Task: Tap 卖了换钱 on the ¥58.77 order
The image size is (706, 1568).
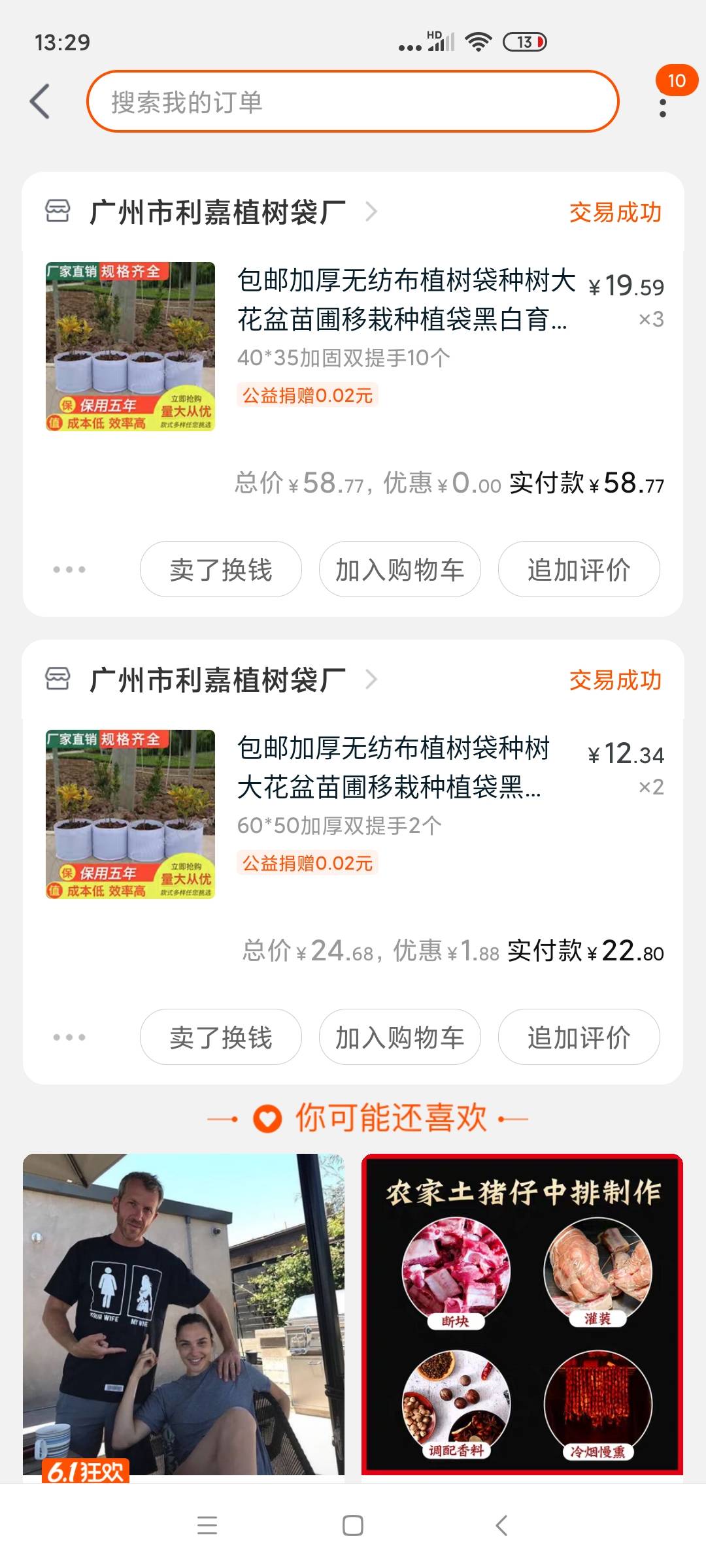Action: pos(221,570)
